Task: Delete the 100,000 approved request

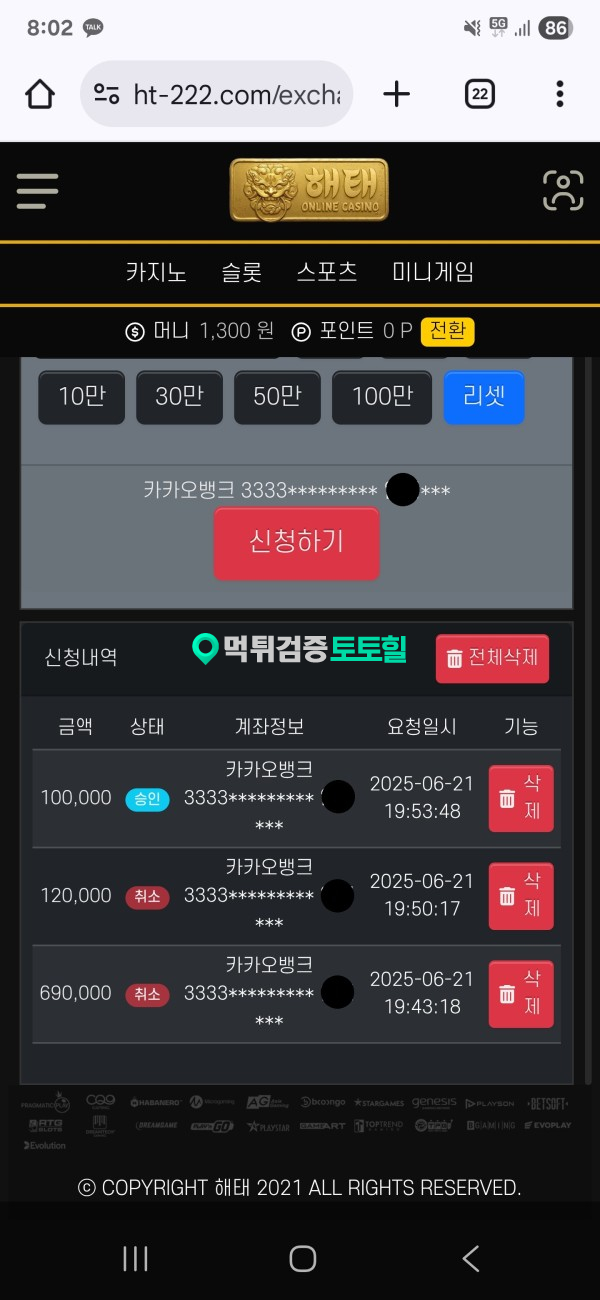Action: (520, 798)
